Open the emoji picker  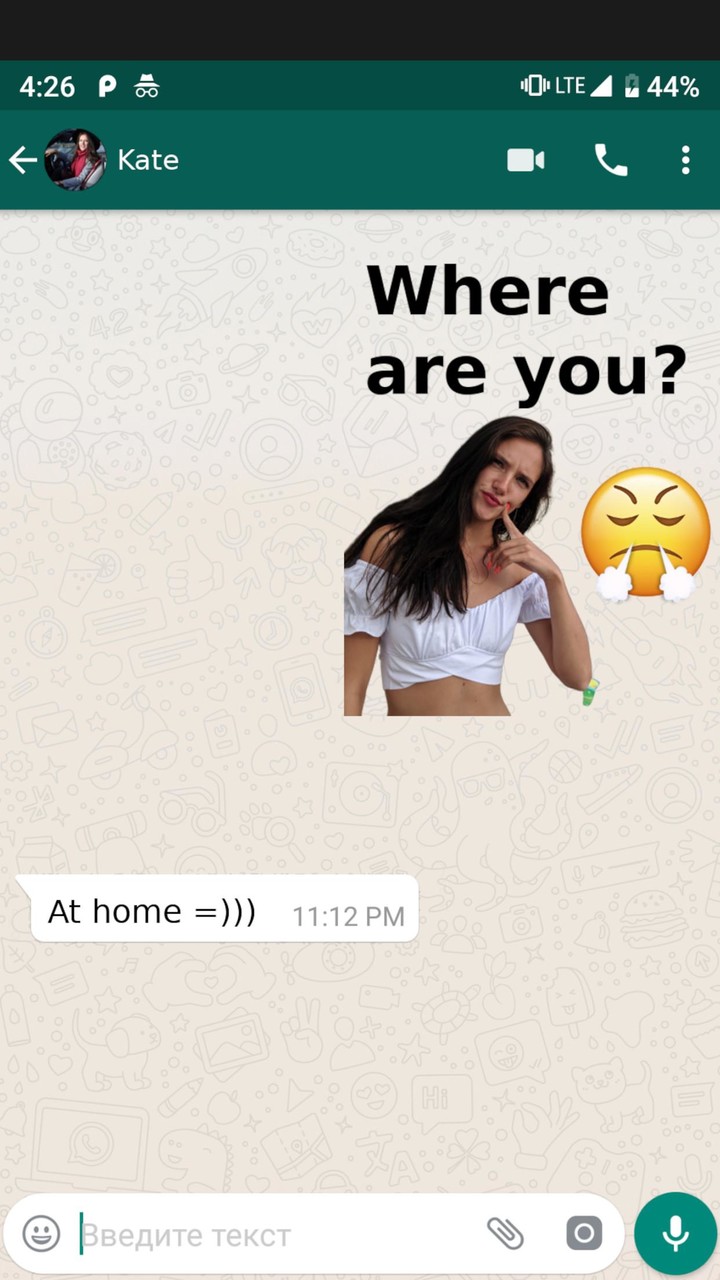pos(40,1235)
